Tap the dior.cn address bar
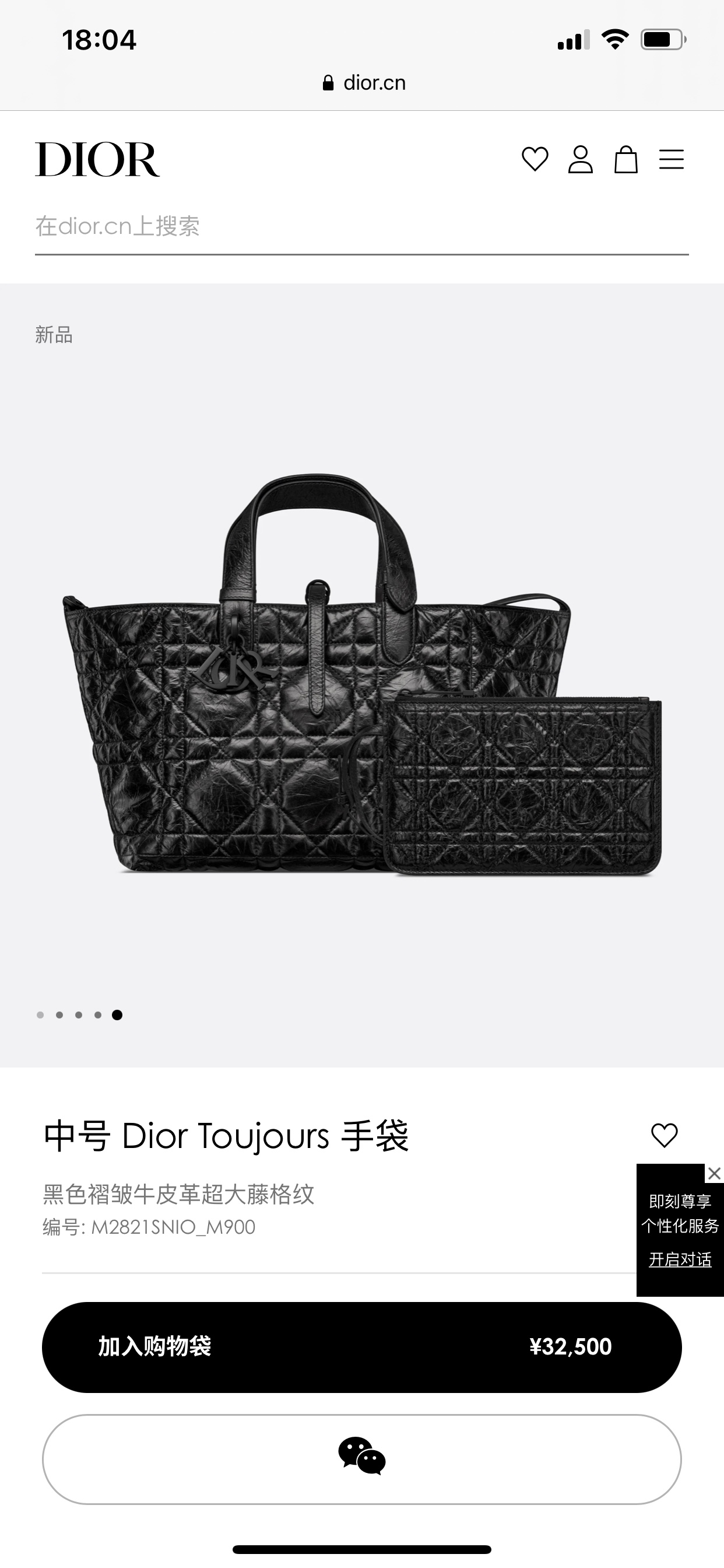Image resolution: width=724 pixels, height=1568 pixels. 364,83
